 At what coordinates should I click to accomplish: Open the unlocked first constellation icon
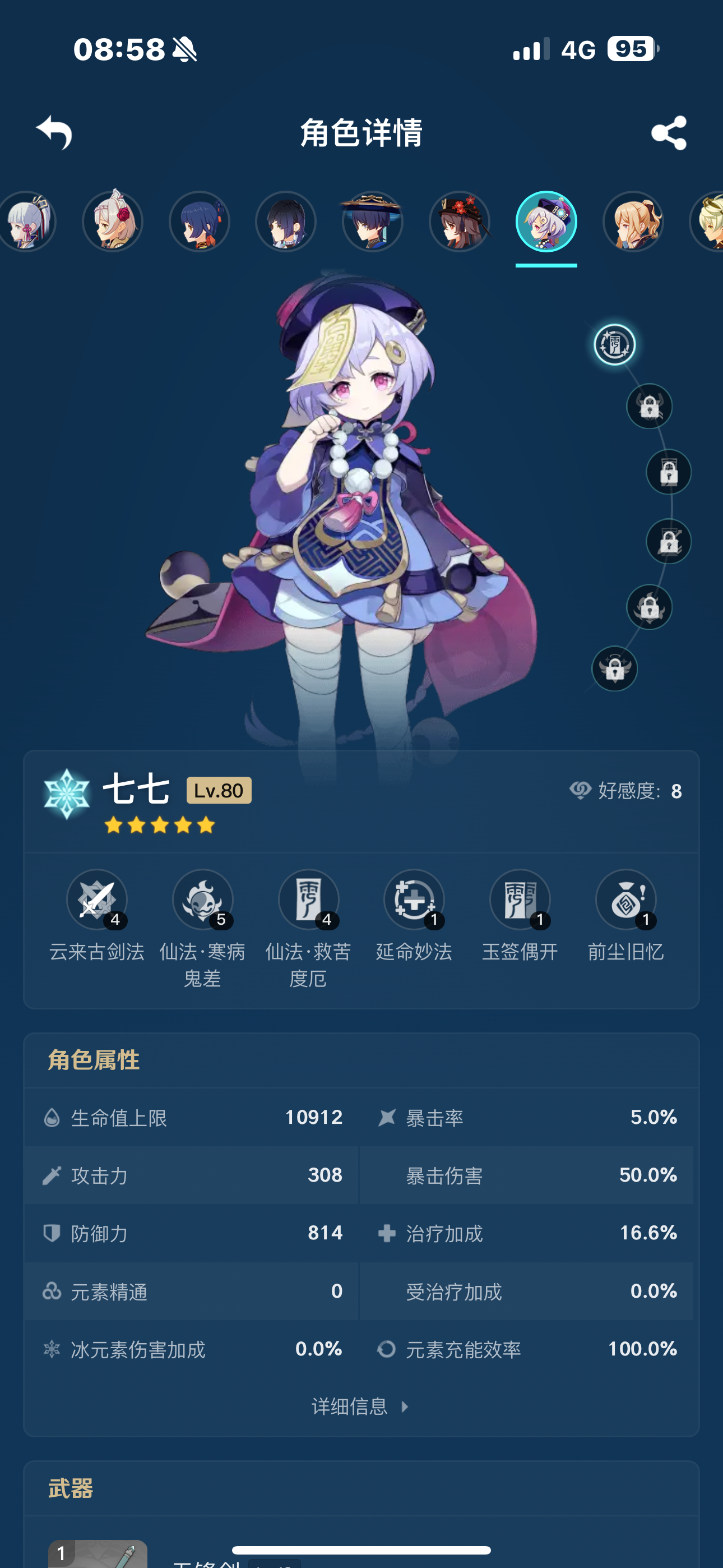(x=615, y=344)
